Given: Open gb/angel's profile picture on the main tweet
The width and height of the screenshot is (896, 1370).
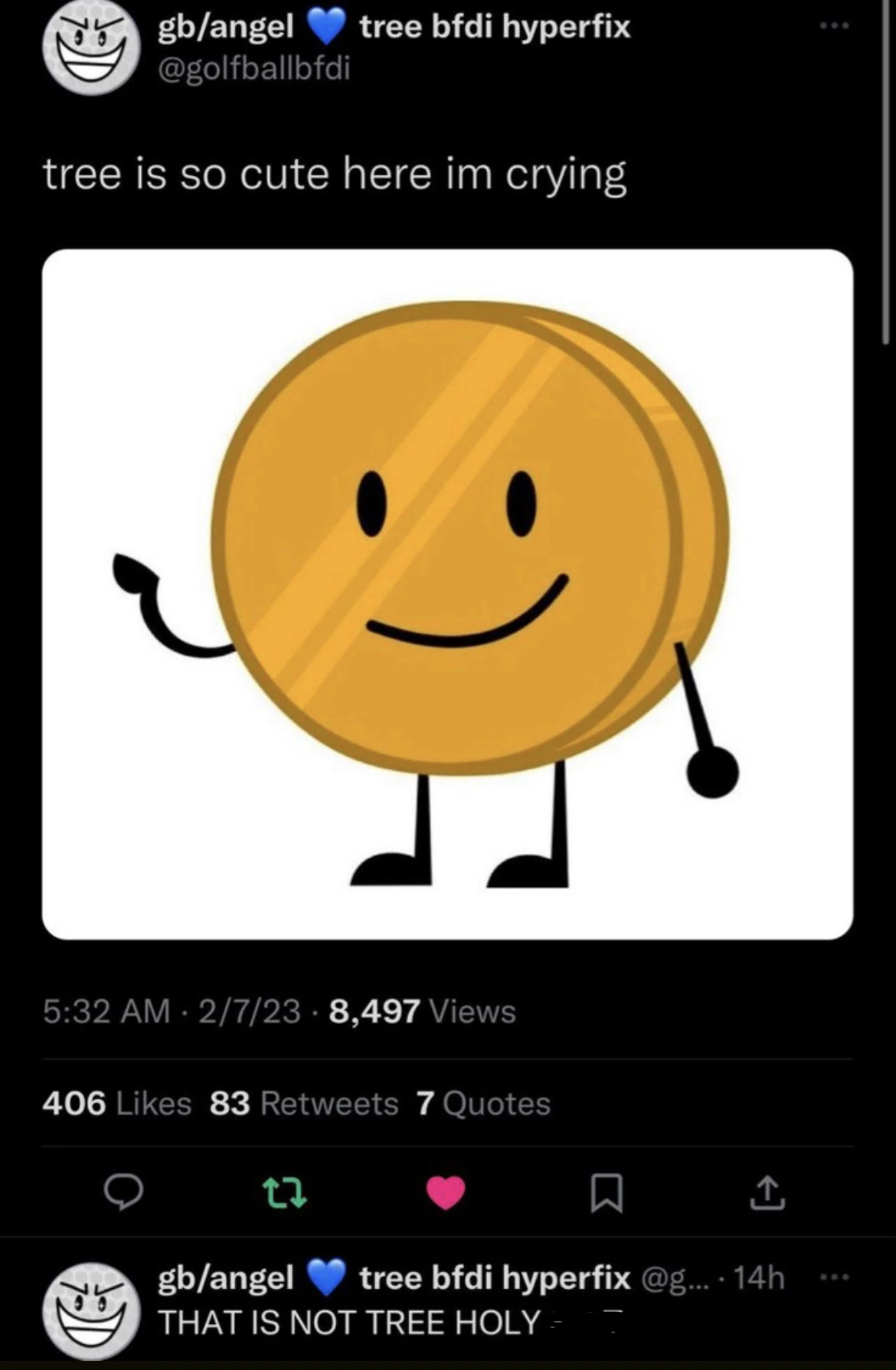Looking at the screenshot, I should point(92,48).
